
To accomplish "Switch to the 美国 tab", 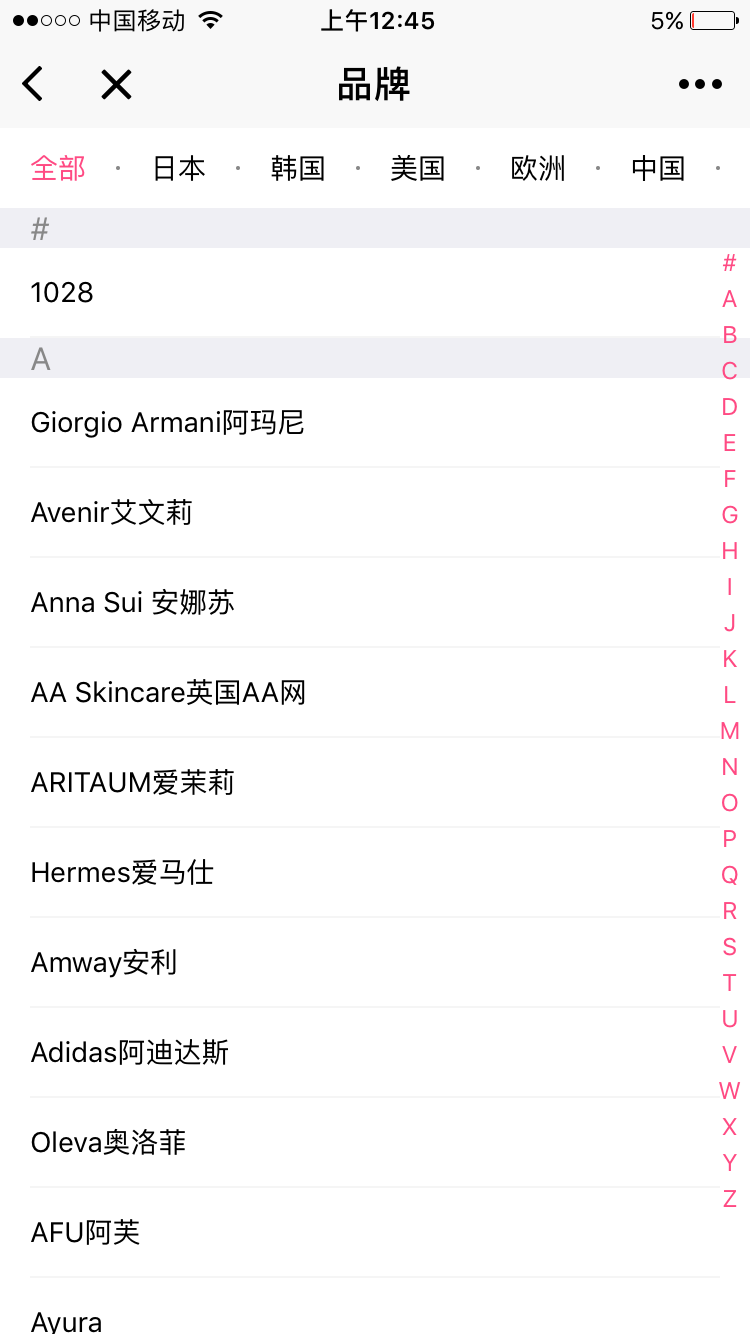I will (x=417, y=168).
